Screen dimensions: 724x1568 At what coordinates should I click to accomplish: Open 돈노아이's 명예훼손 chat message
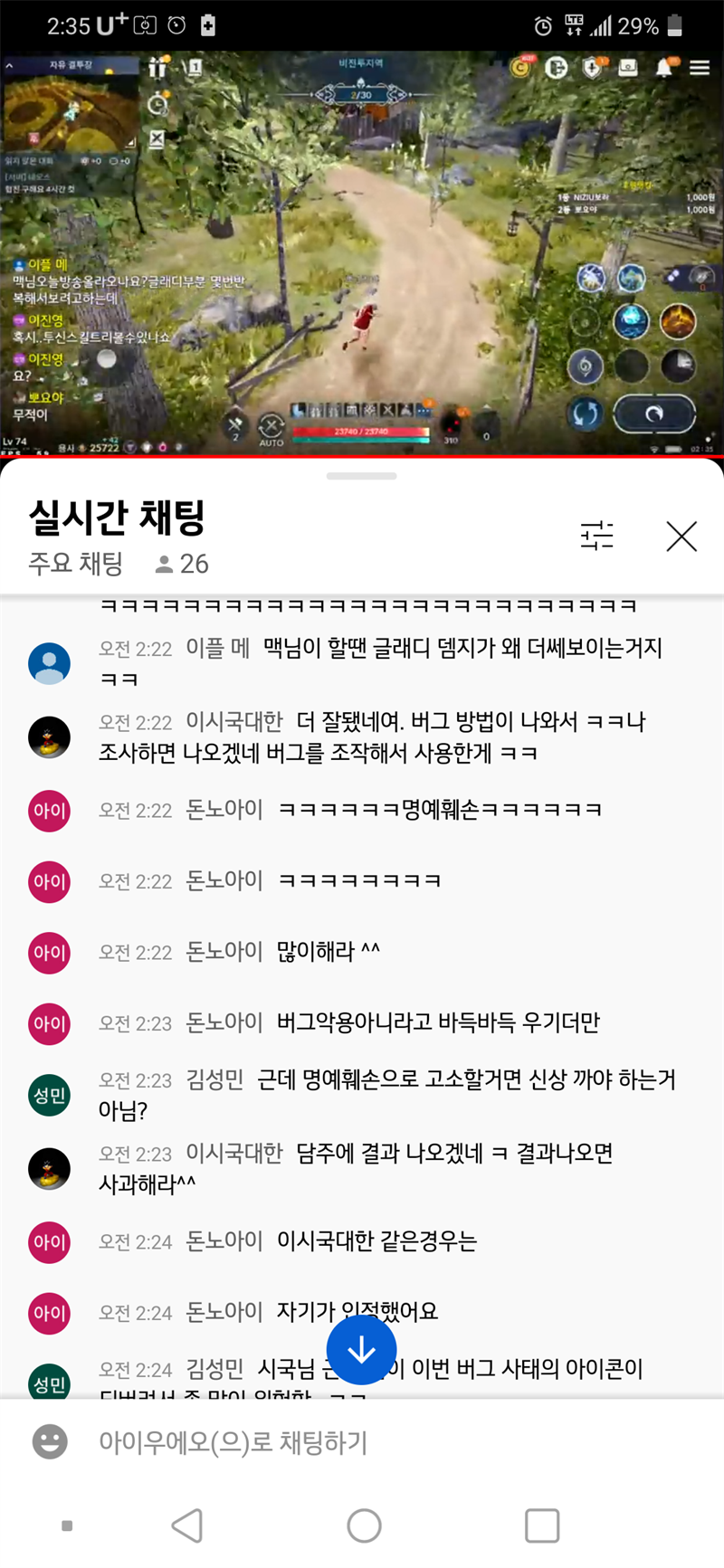[x=439, y=810]
